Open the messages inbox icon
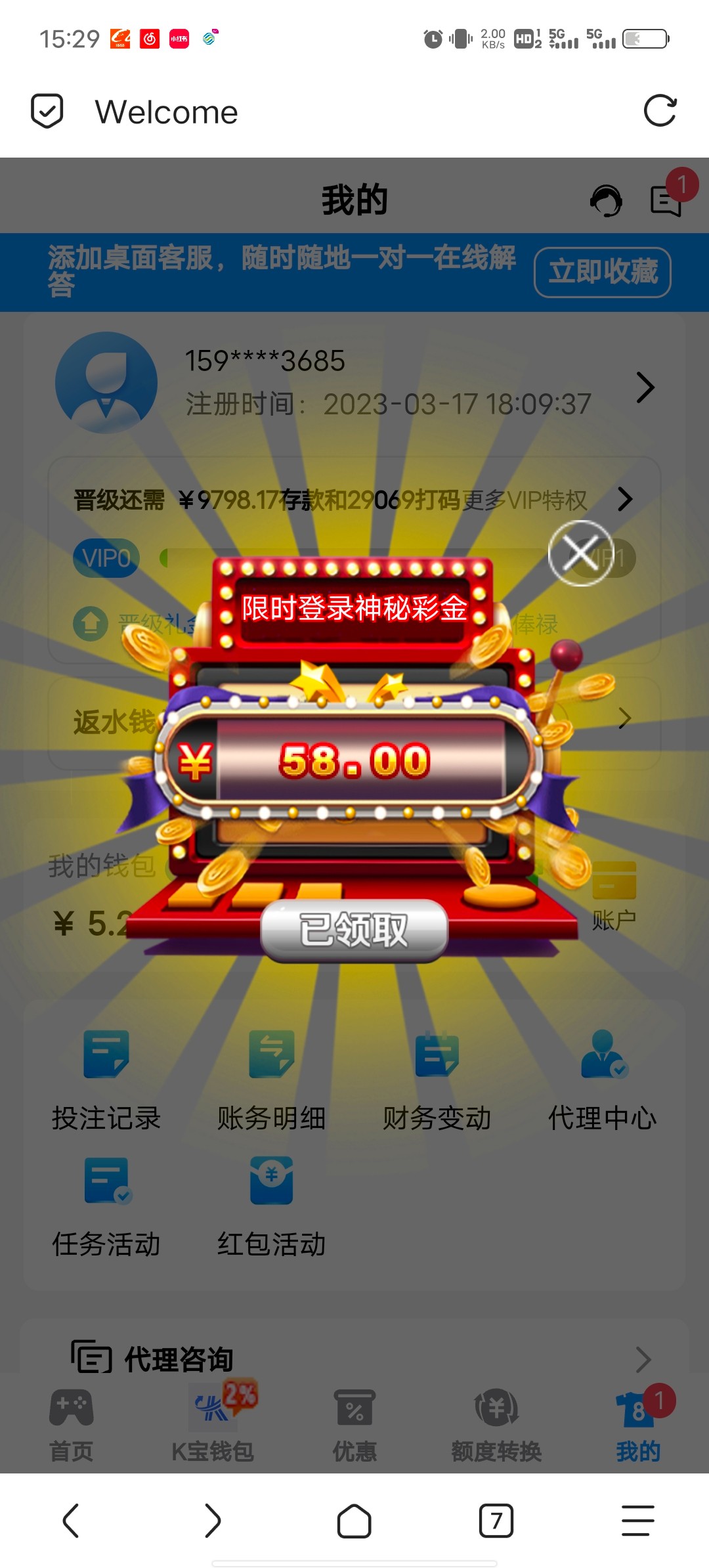The width and height of the screenshot is (709, 1568). pos(666,200)
